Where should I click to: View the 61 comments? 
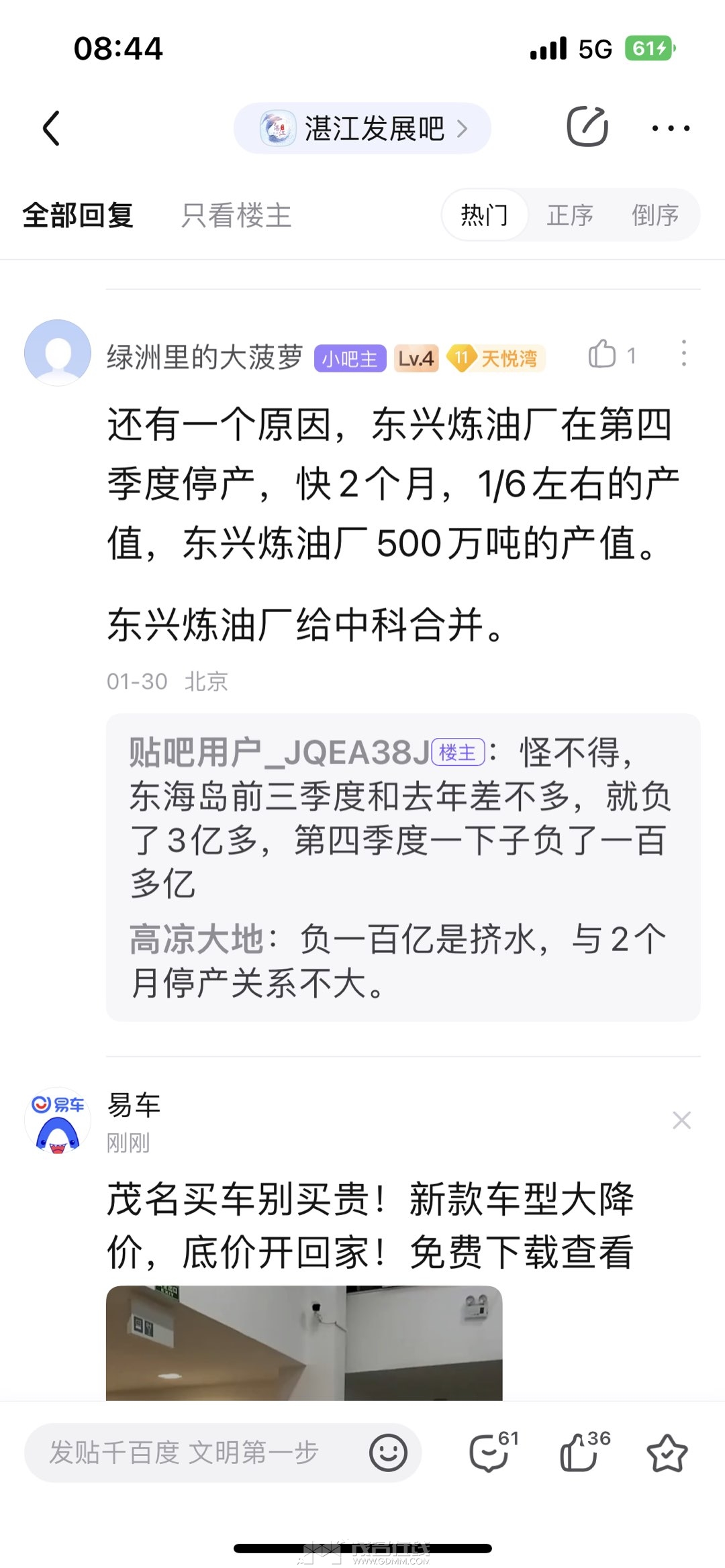tap(490, 1453)
